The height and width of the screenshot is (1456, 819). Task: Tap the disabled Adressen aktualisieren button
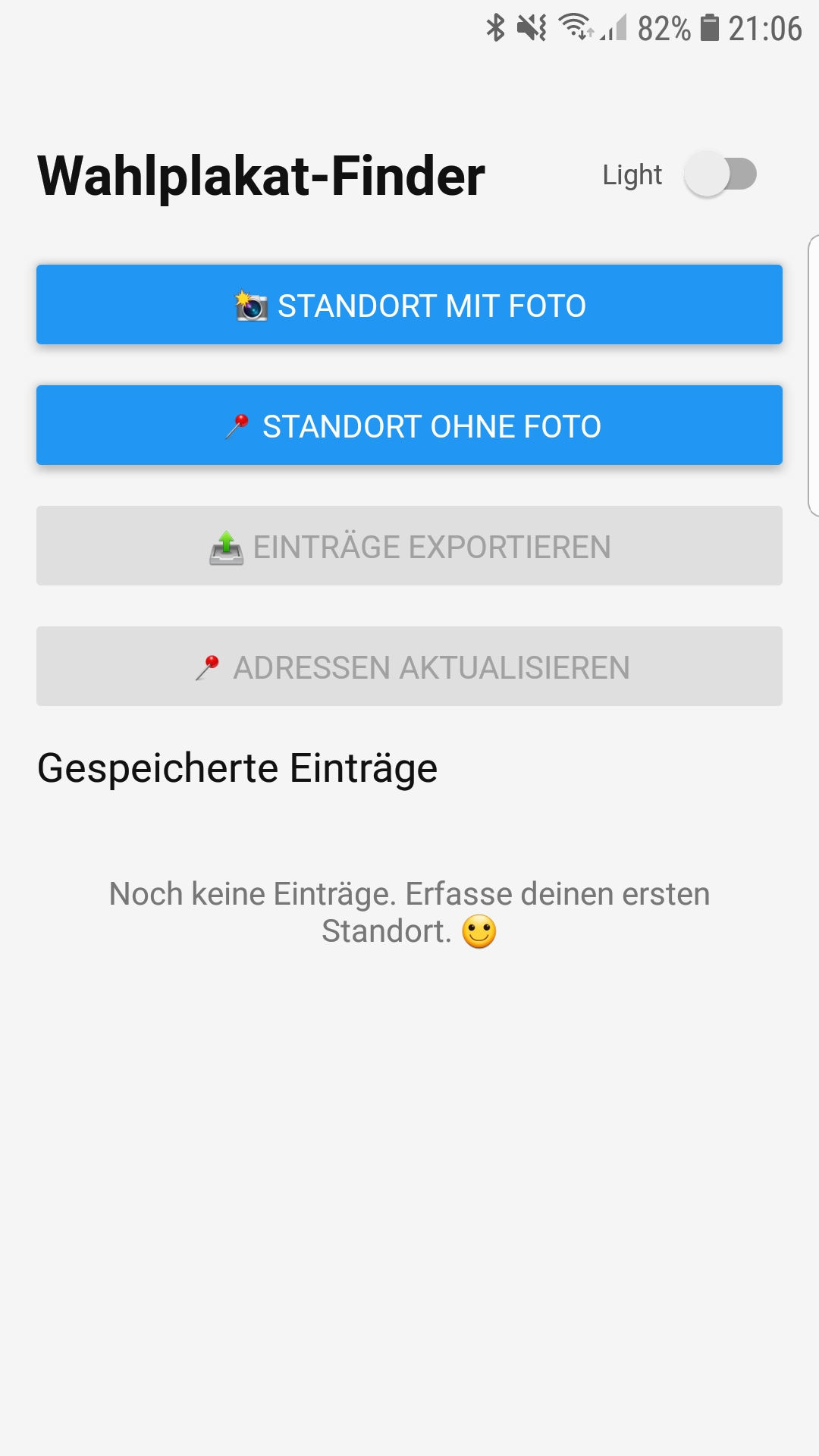(x=409, y=666)
